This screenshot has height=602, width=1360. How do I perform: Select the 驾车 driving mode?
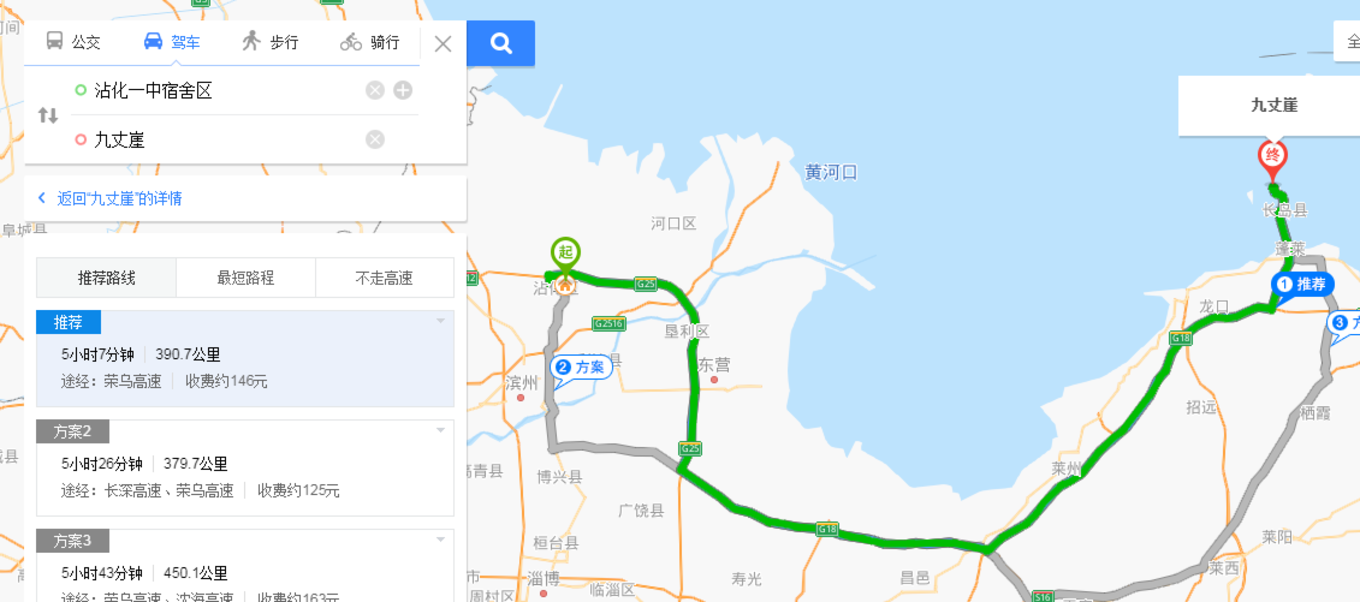(172, 42)
